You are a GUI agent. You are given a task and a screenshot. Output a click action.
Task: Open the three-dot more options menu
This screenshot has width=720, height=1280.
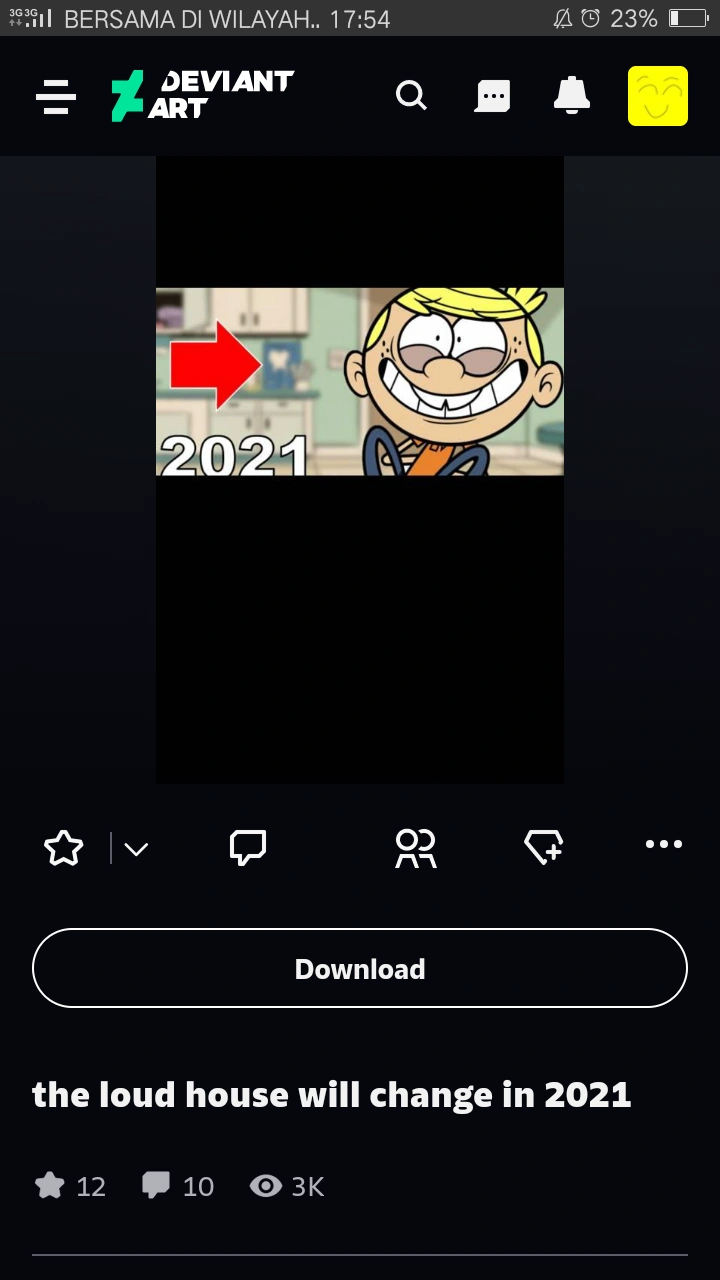click(x=664, y=844)
